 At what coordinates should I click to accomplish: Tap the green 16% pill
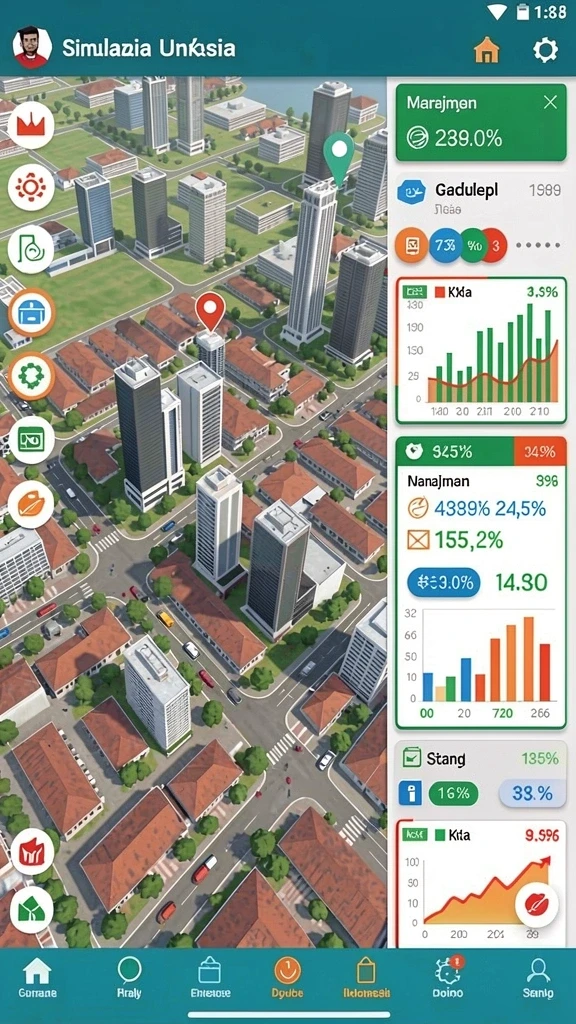453,793
